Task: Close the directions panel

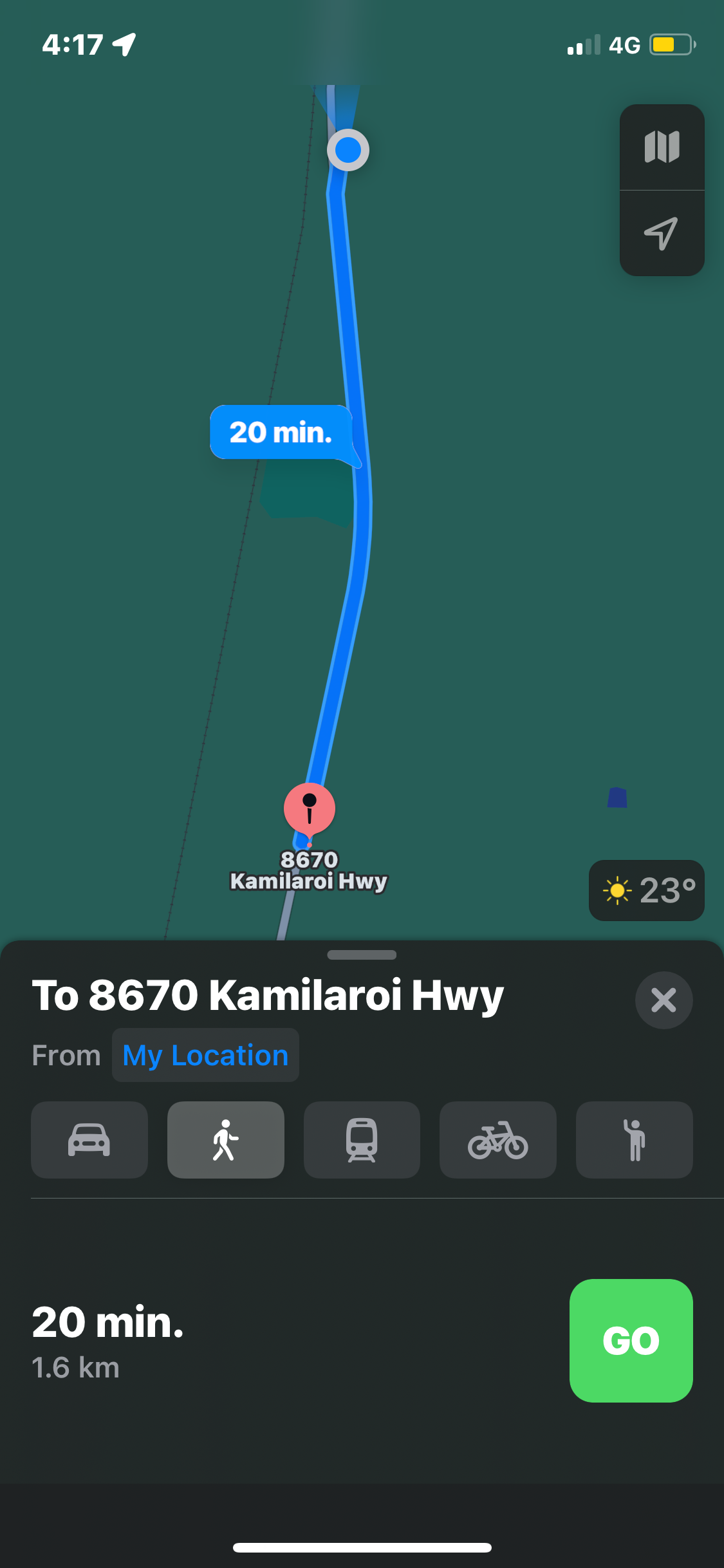Action: pyautogui.click(x=664, y=1000)
